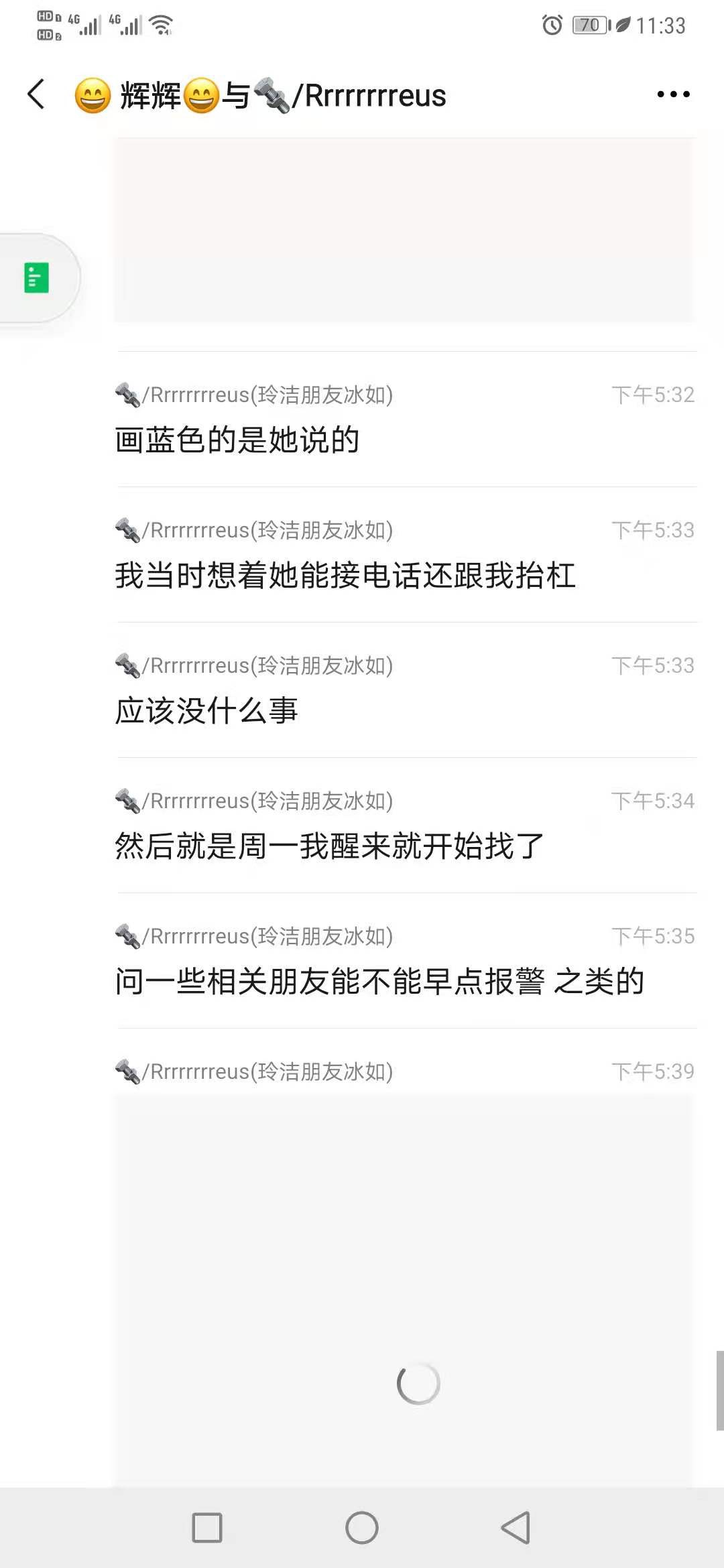This screenshot has height=1568, width=724.
Task: Tap the system home button
Action: coord(362,1528)
